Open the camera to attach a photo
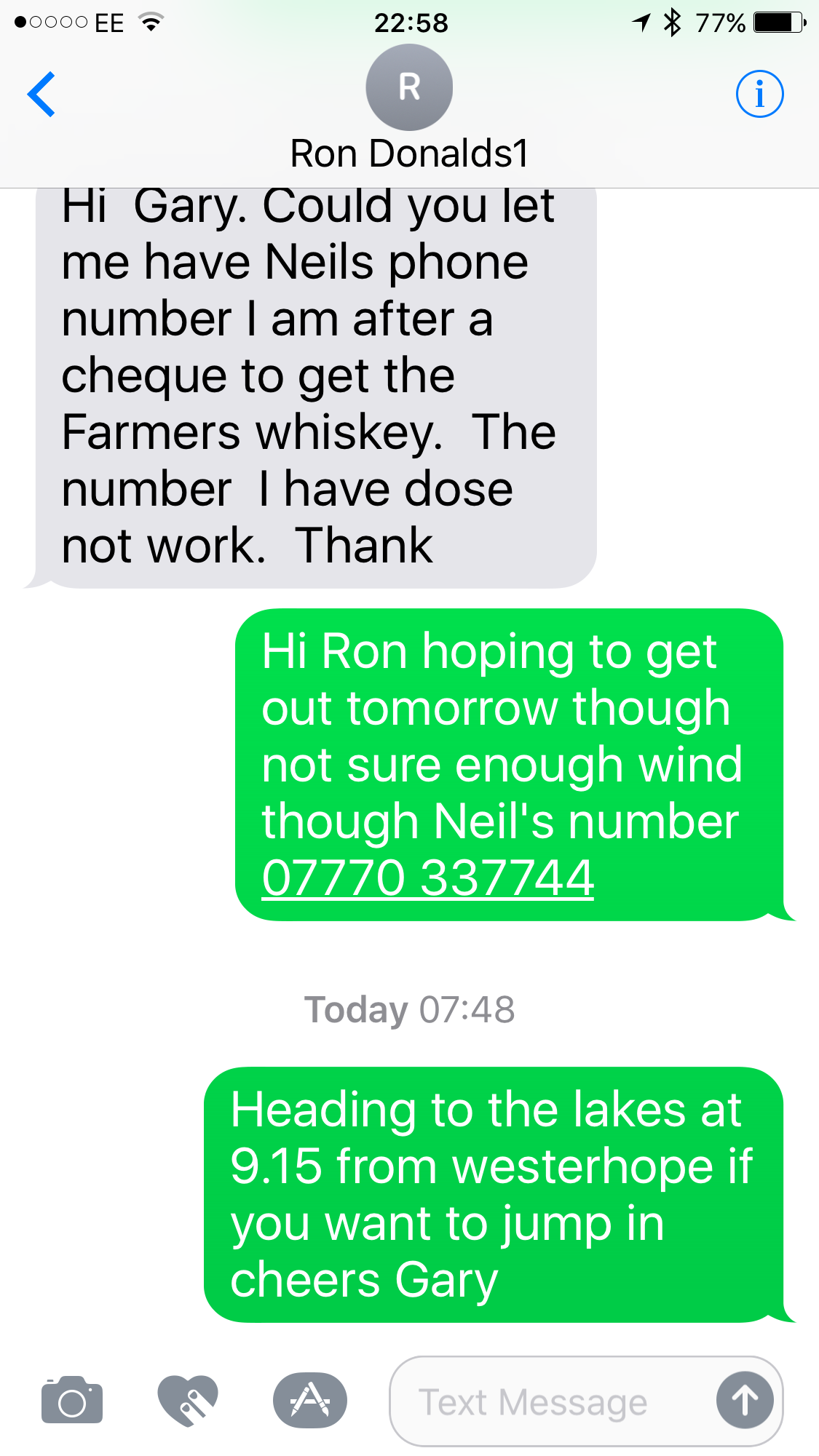The height and width of the screenshot is (1456, 819). 72,1400
